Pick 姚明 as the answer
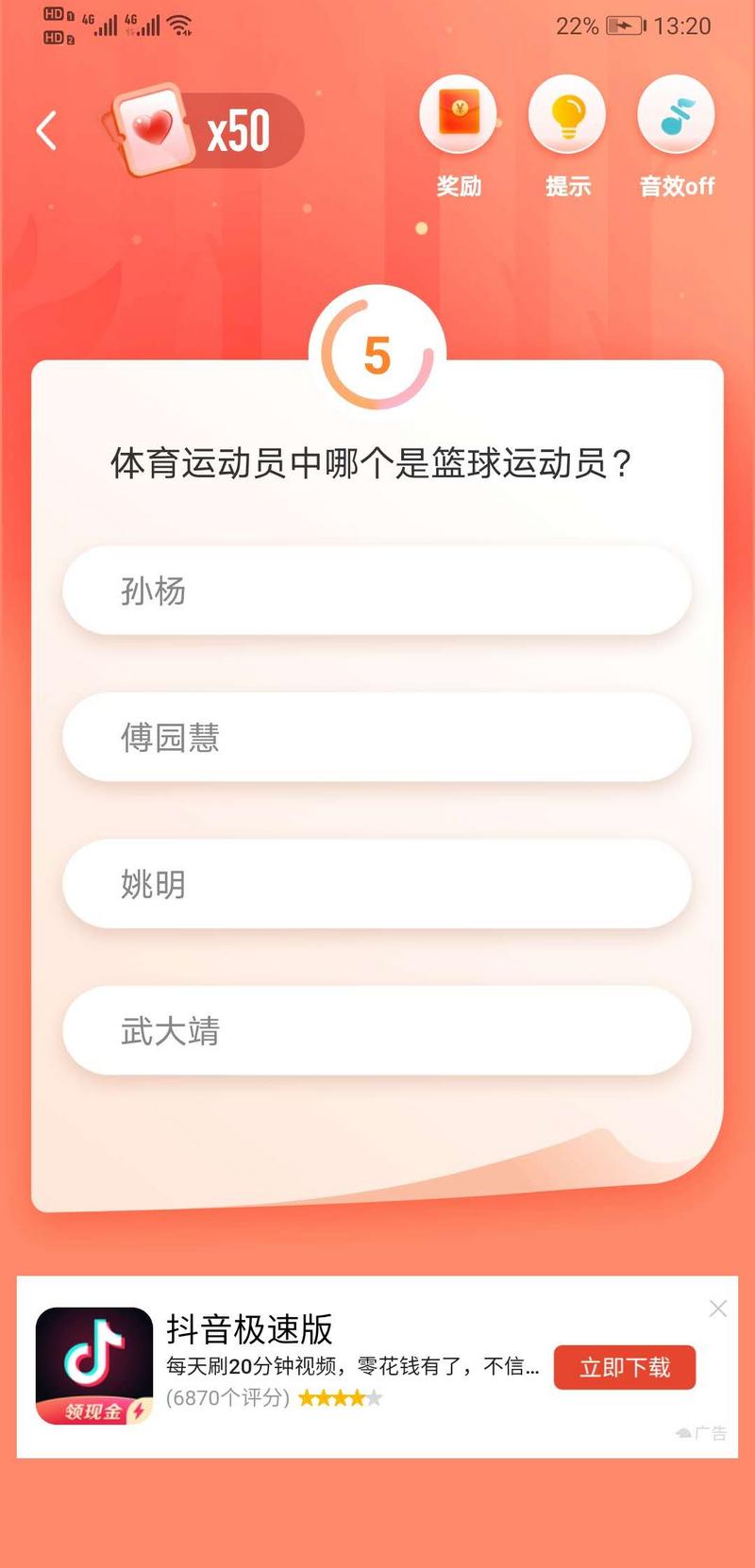Image resolution: width=755 pixels, height=1568 pixels. point(377,884)
